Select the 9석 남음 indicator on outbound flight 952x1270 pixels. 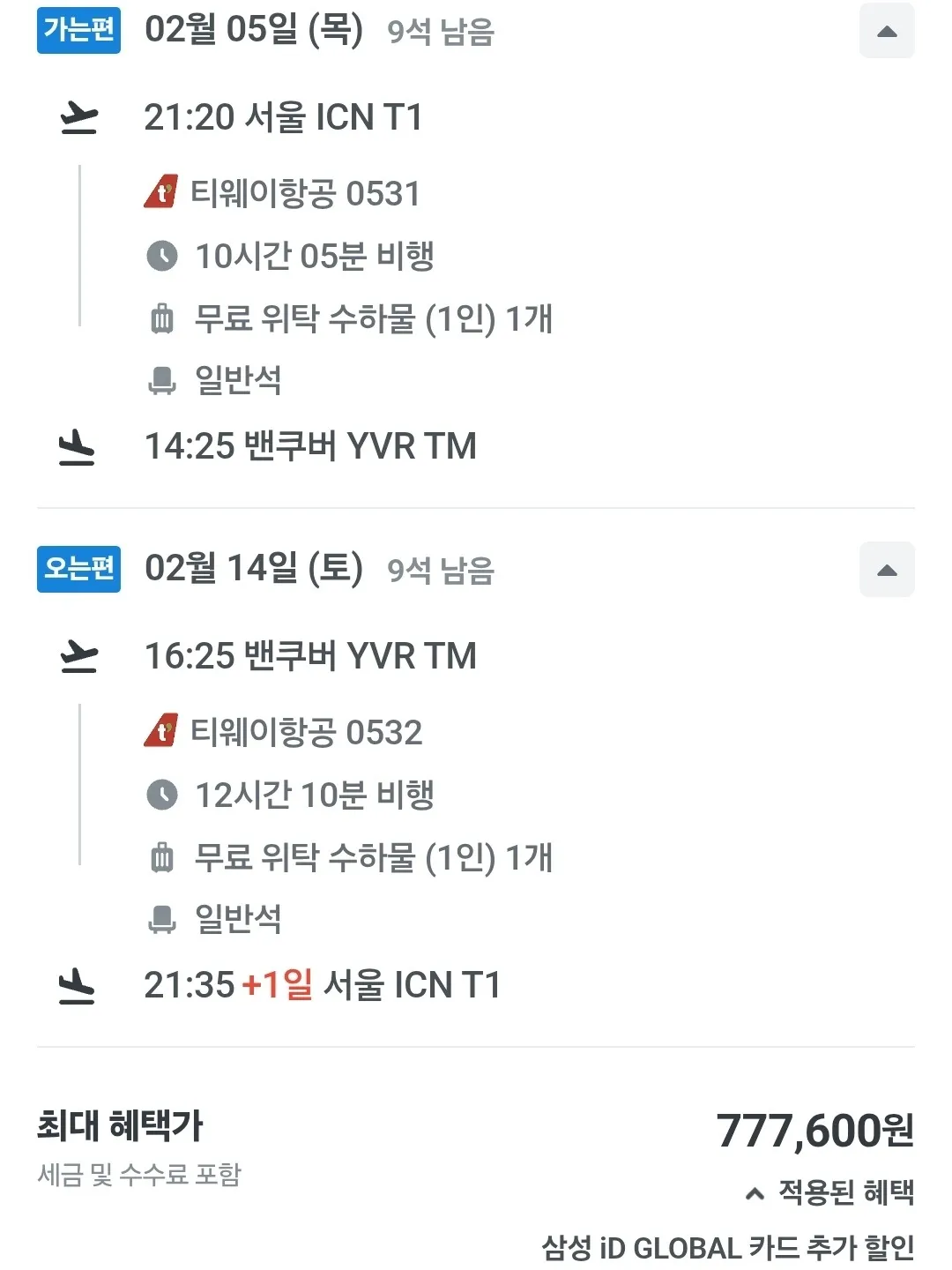tap(441, 31)
